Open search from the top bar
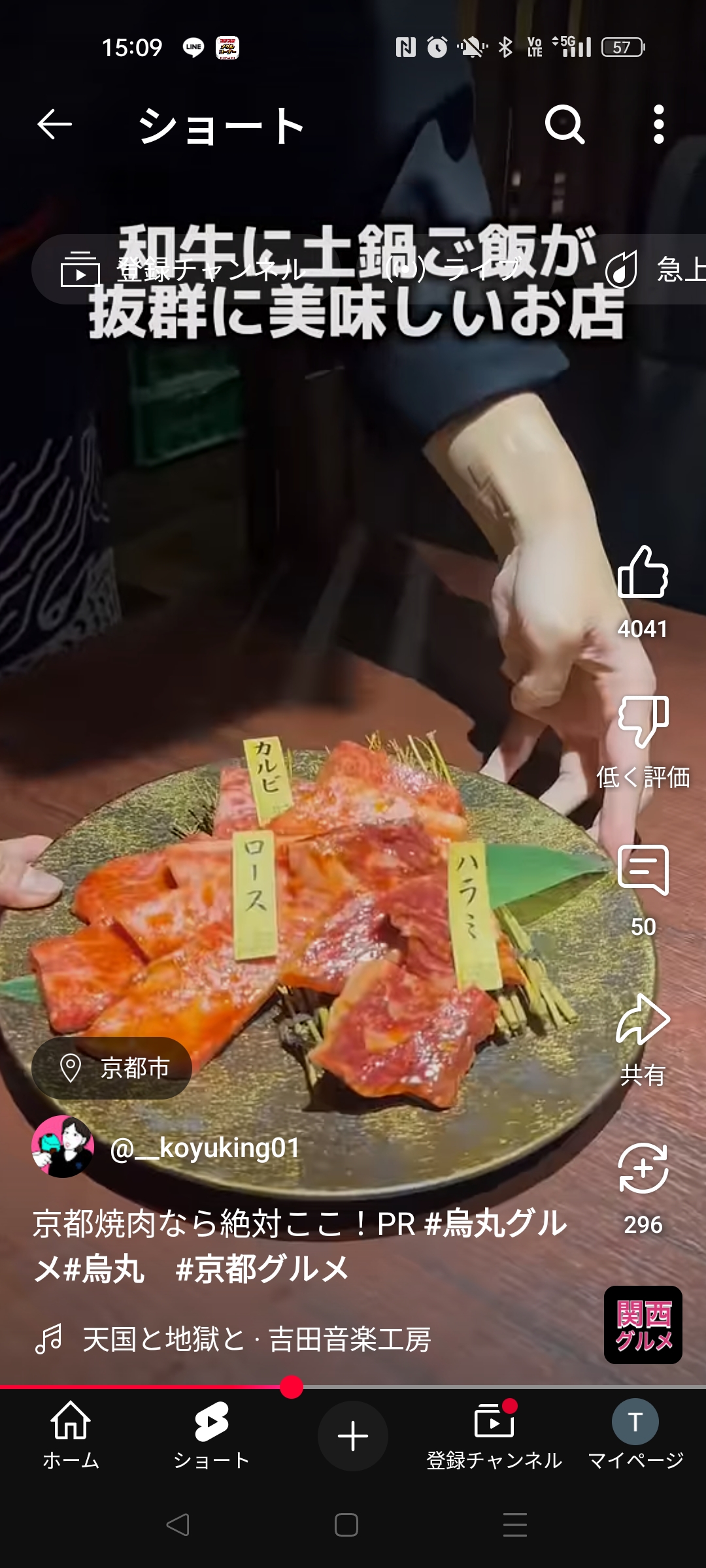Screen dimensions: 706x1568 (565, 124)
